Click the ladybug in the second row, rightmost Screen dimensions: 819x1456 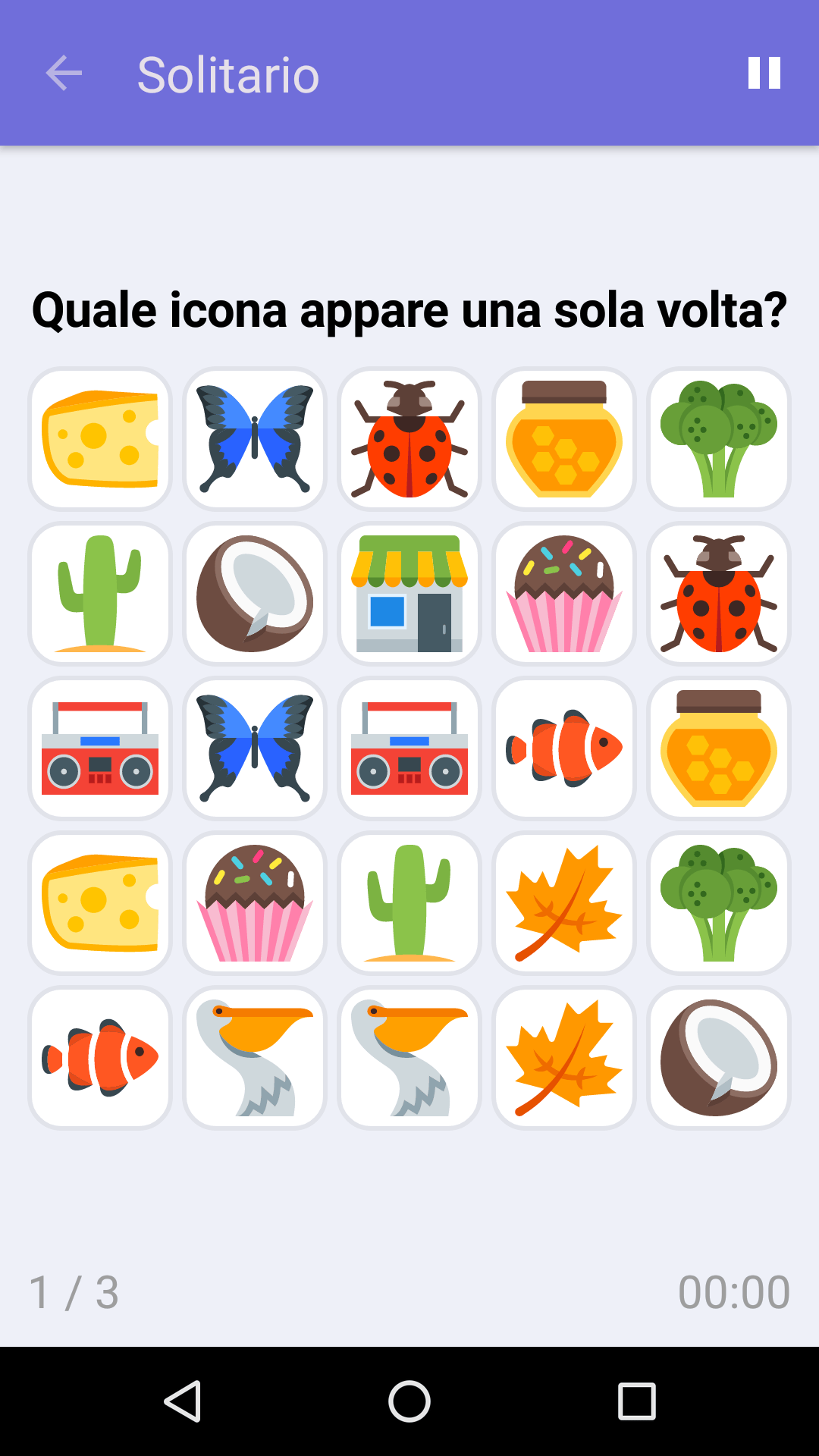[x=719, y=595]
